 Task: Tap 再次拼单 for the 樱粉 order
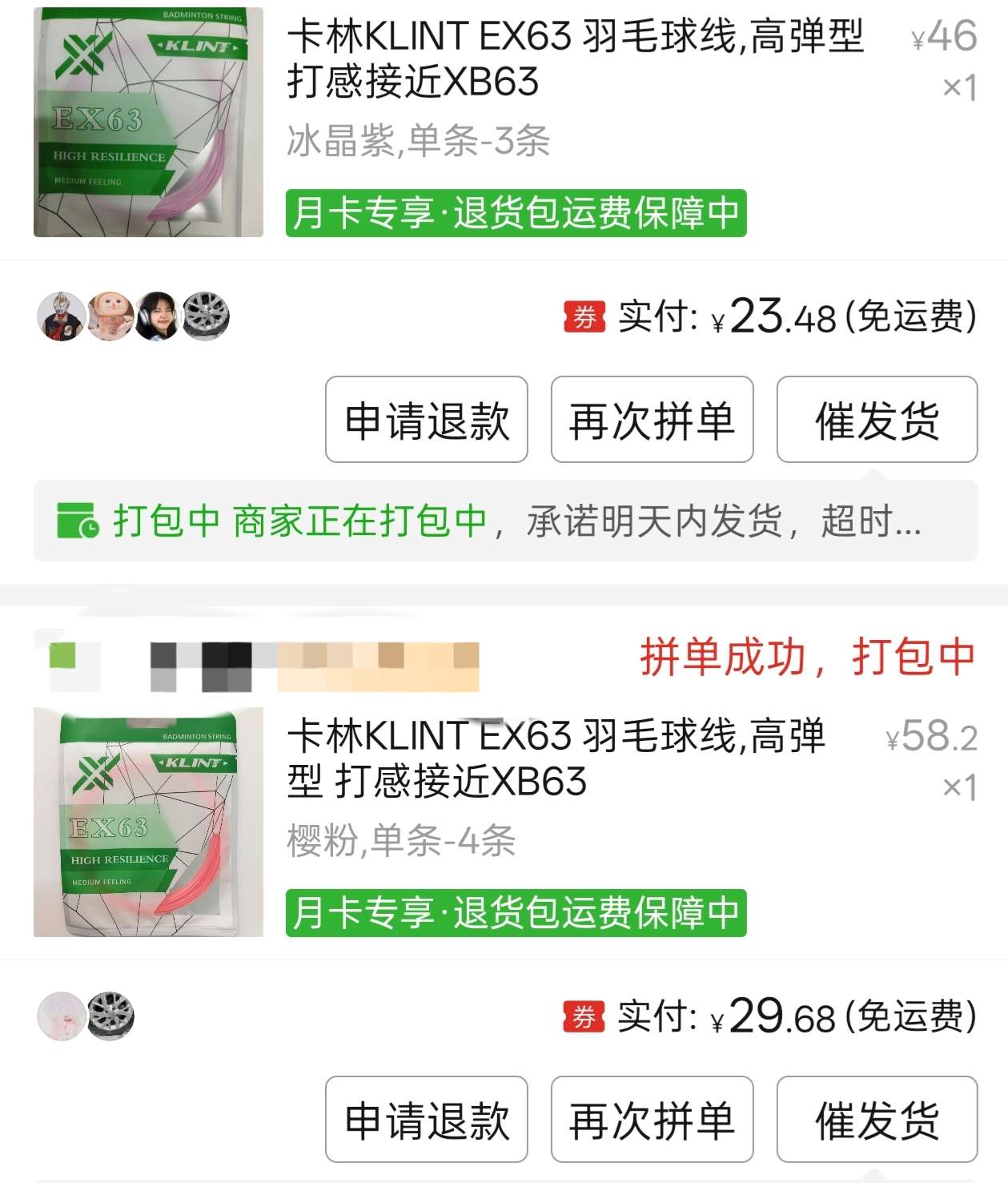click(x=652, y=1119)
